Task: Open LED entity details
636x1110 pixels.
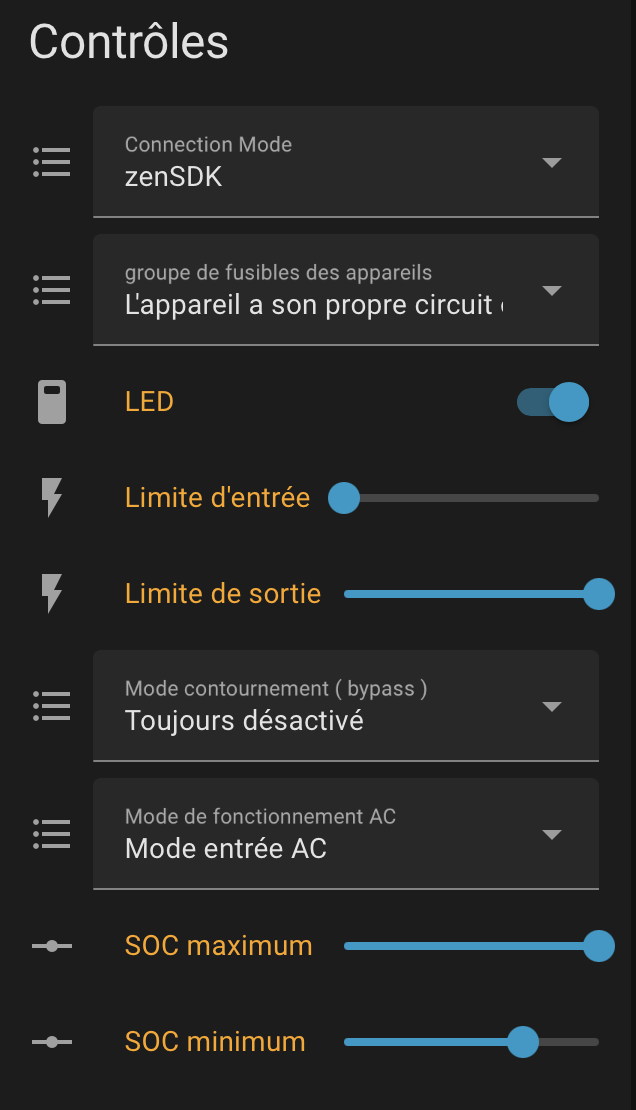Action: pyautogui.click(x=149, y=402)
